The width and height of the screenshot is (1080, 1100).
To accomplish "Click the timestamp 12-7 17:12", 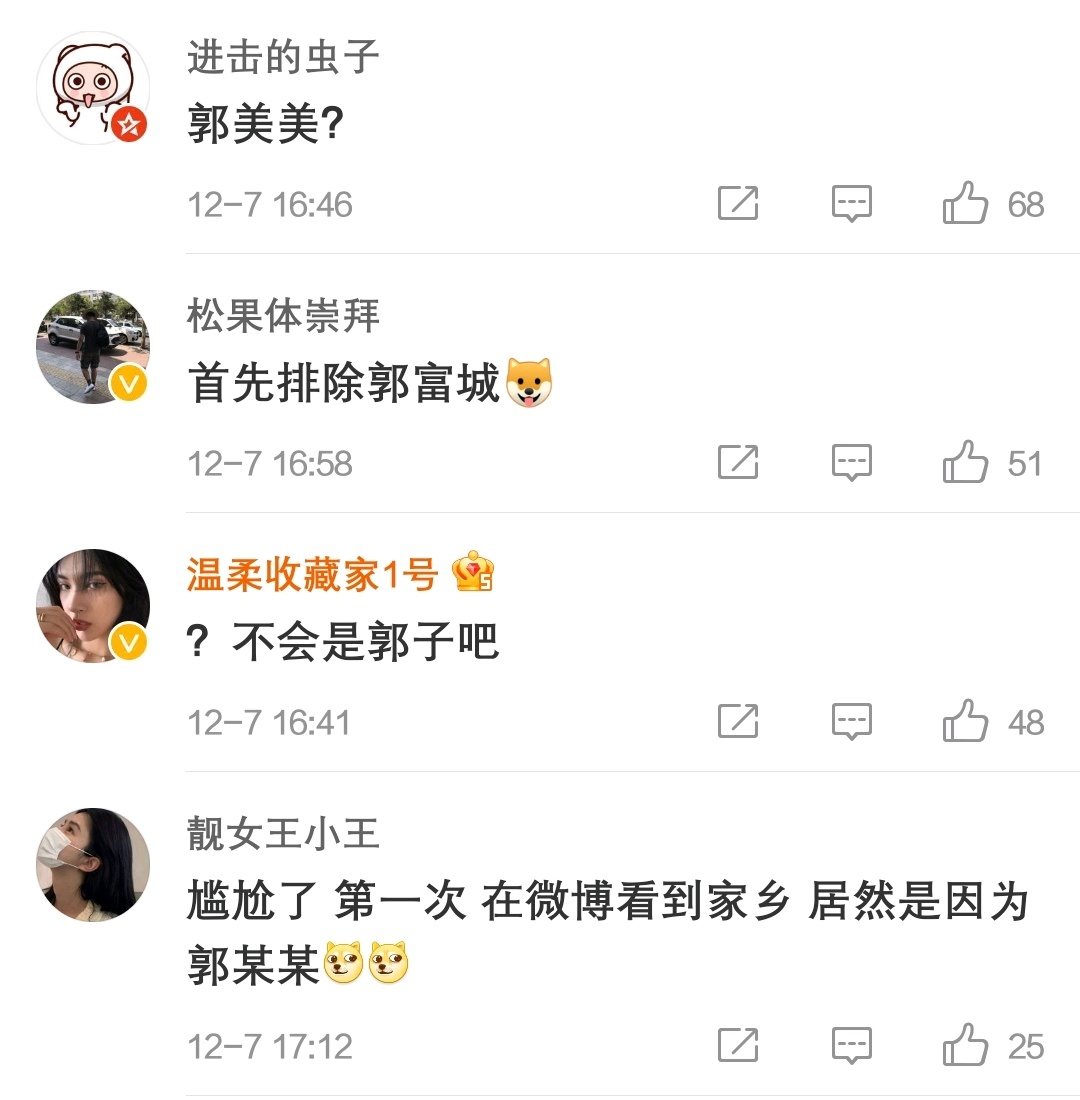I will [x=268, y=1046].
